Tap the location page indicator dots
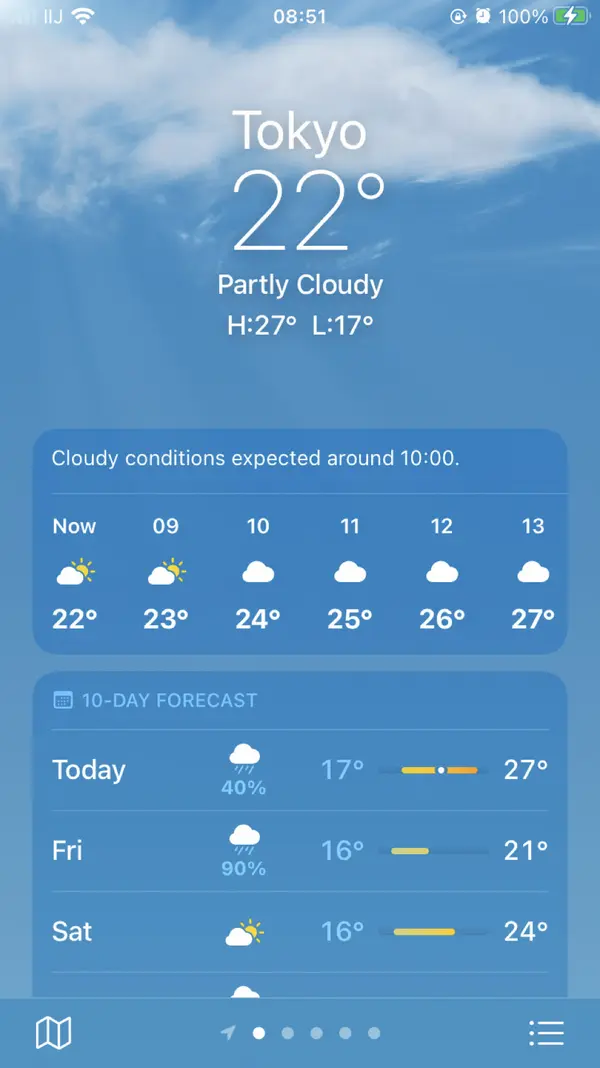Image resolution: width=600 pixels, height=1068 pixels. [x=302, y=1033]
